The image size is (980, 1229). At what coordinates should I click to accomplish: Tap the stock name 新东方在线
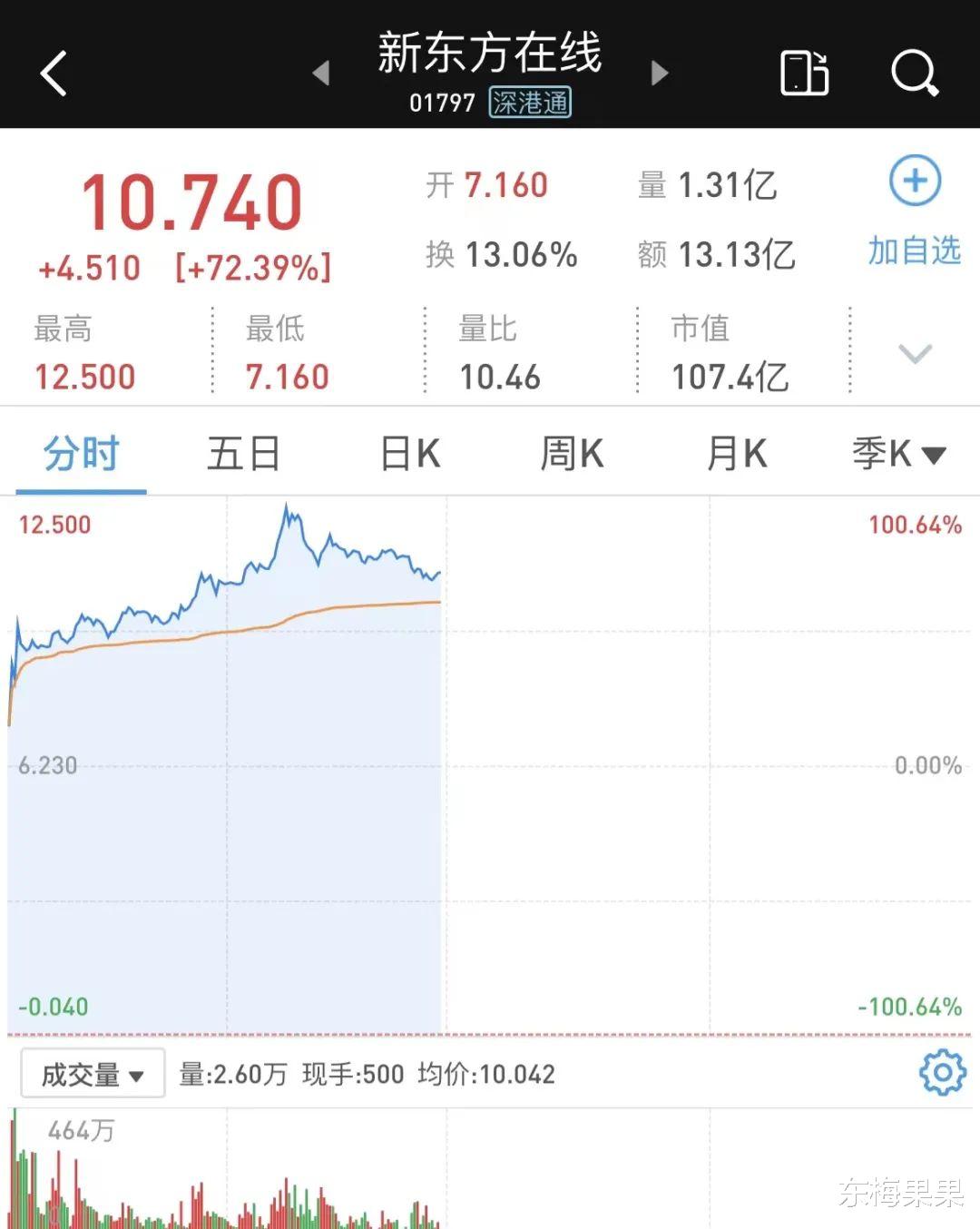click(490, 54)
